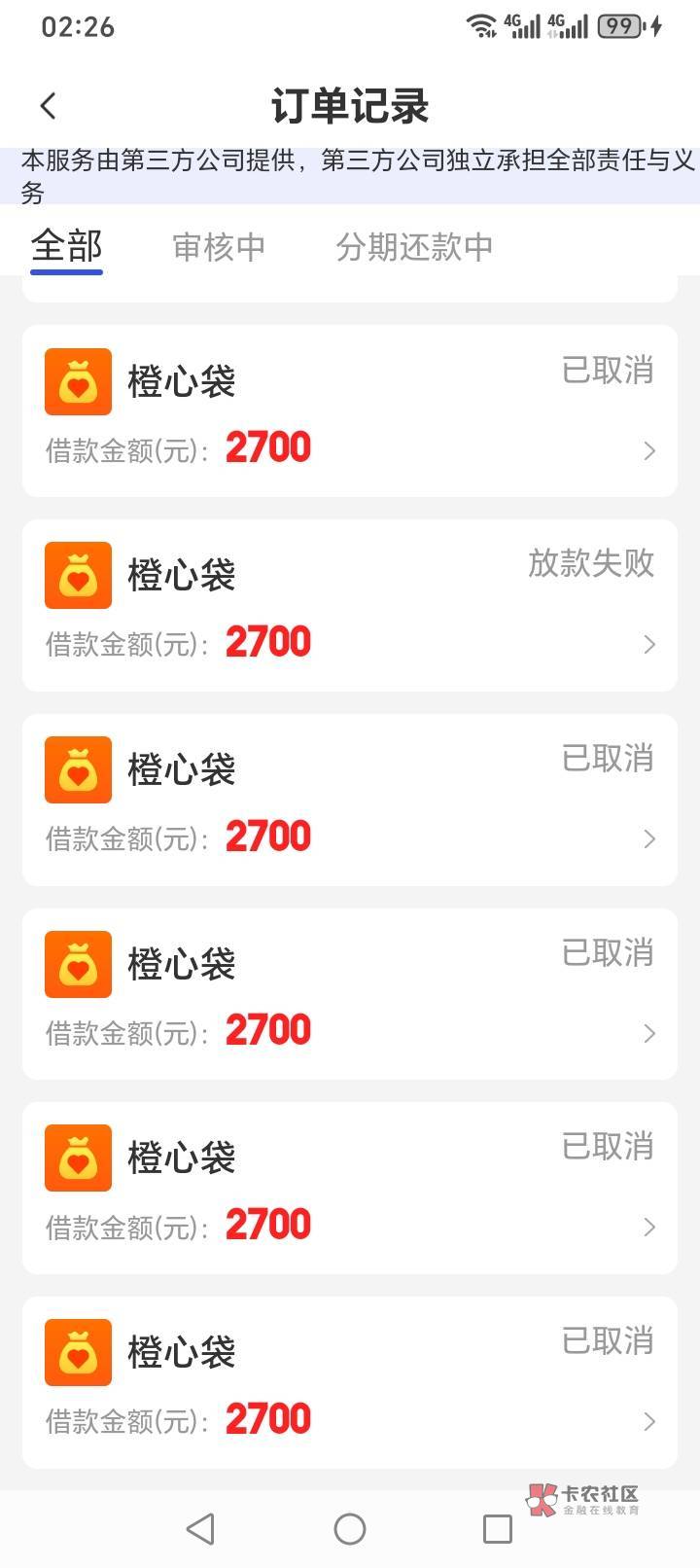Switch to the 审核中 tab
The width and height of the screenshot is (700, 1568).
pyautogui.click(x=219, y=247)
